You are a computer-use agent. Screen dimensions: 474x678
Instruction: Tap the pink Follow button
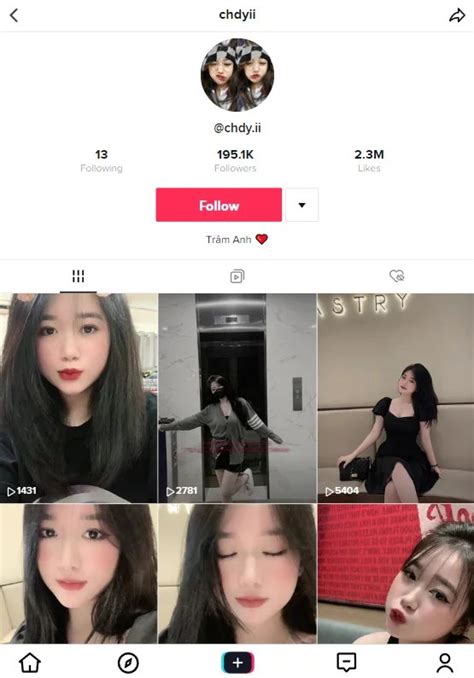219,205
